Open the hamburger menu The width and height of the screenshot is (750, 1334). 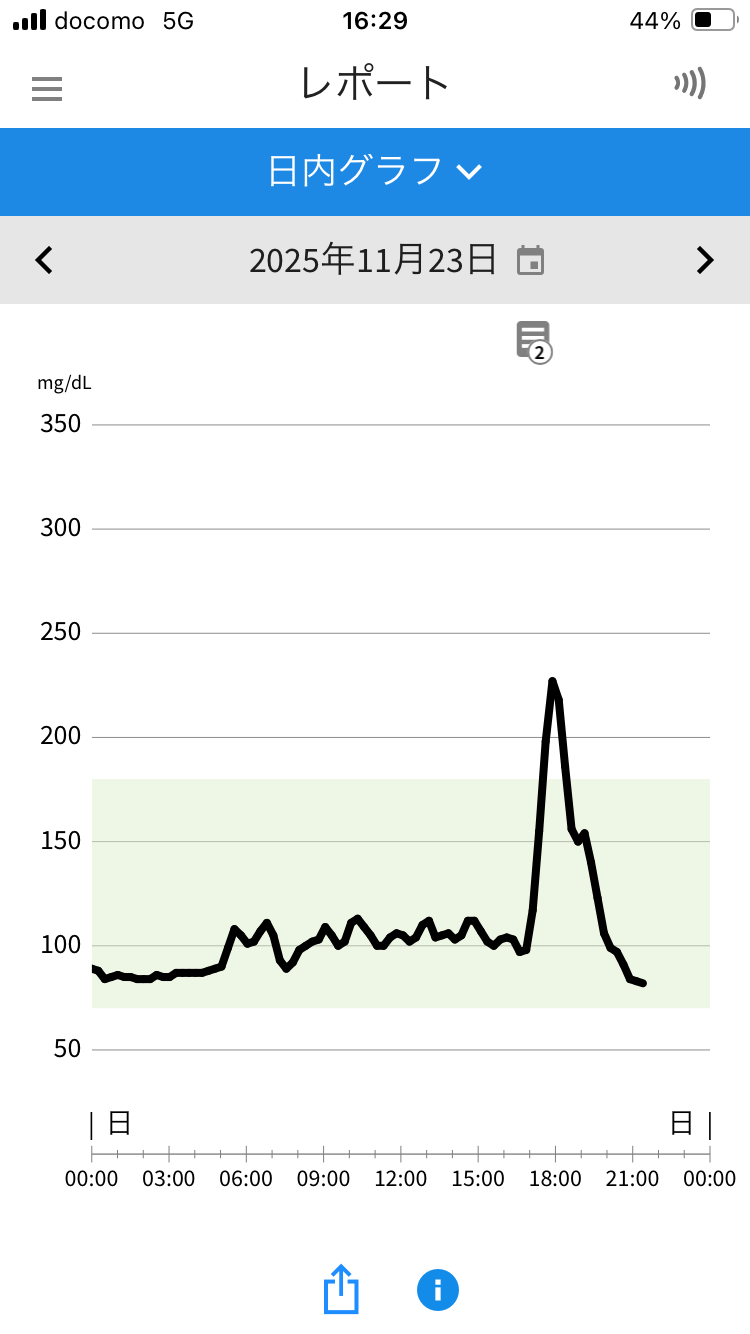point(47,88)
